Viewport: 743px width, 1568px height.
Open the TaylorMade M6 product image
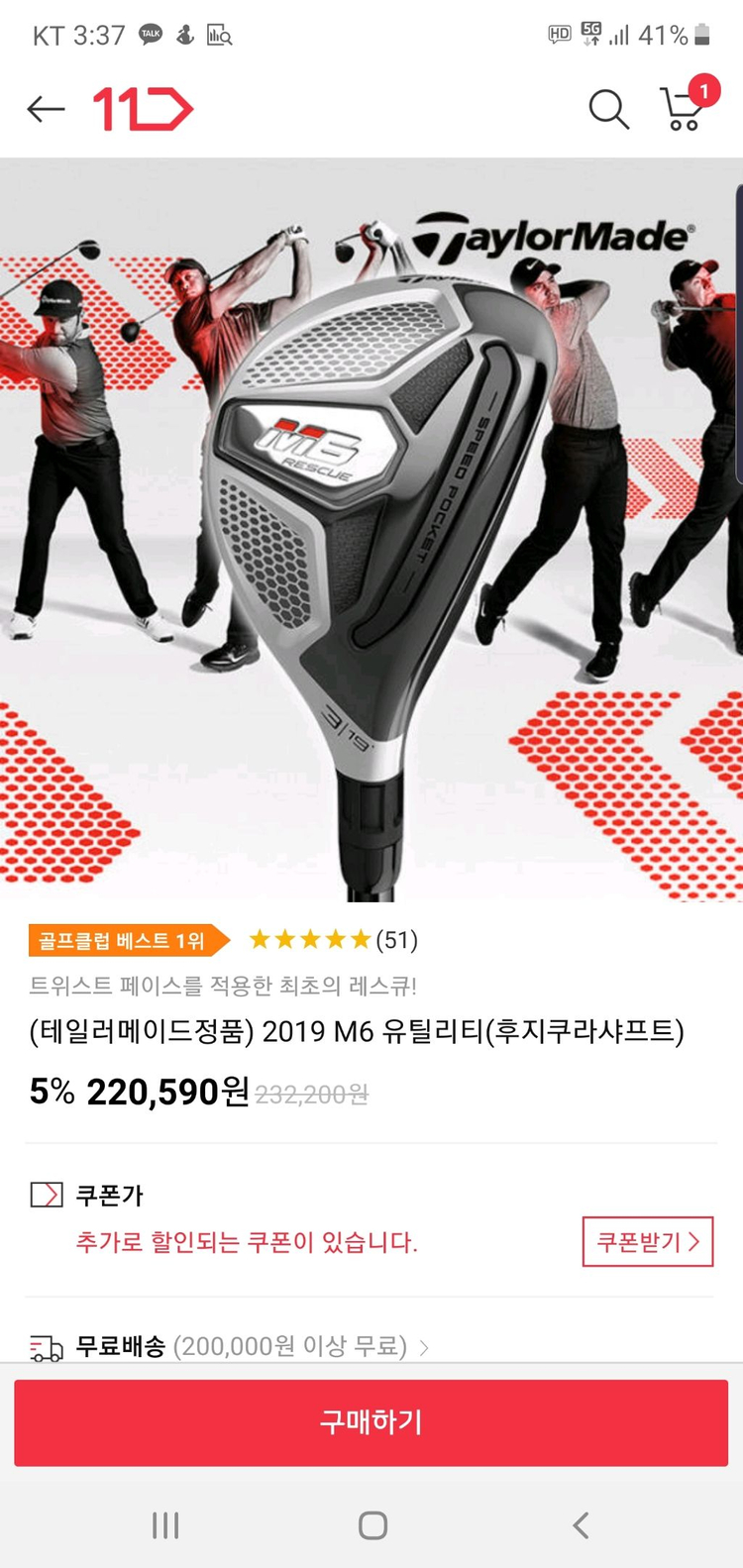click(x=371, y=530)
